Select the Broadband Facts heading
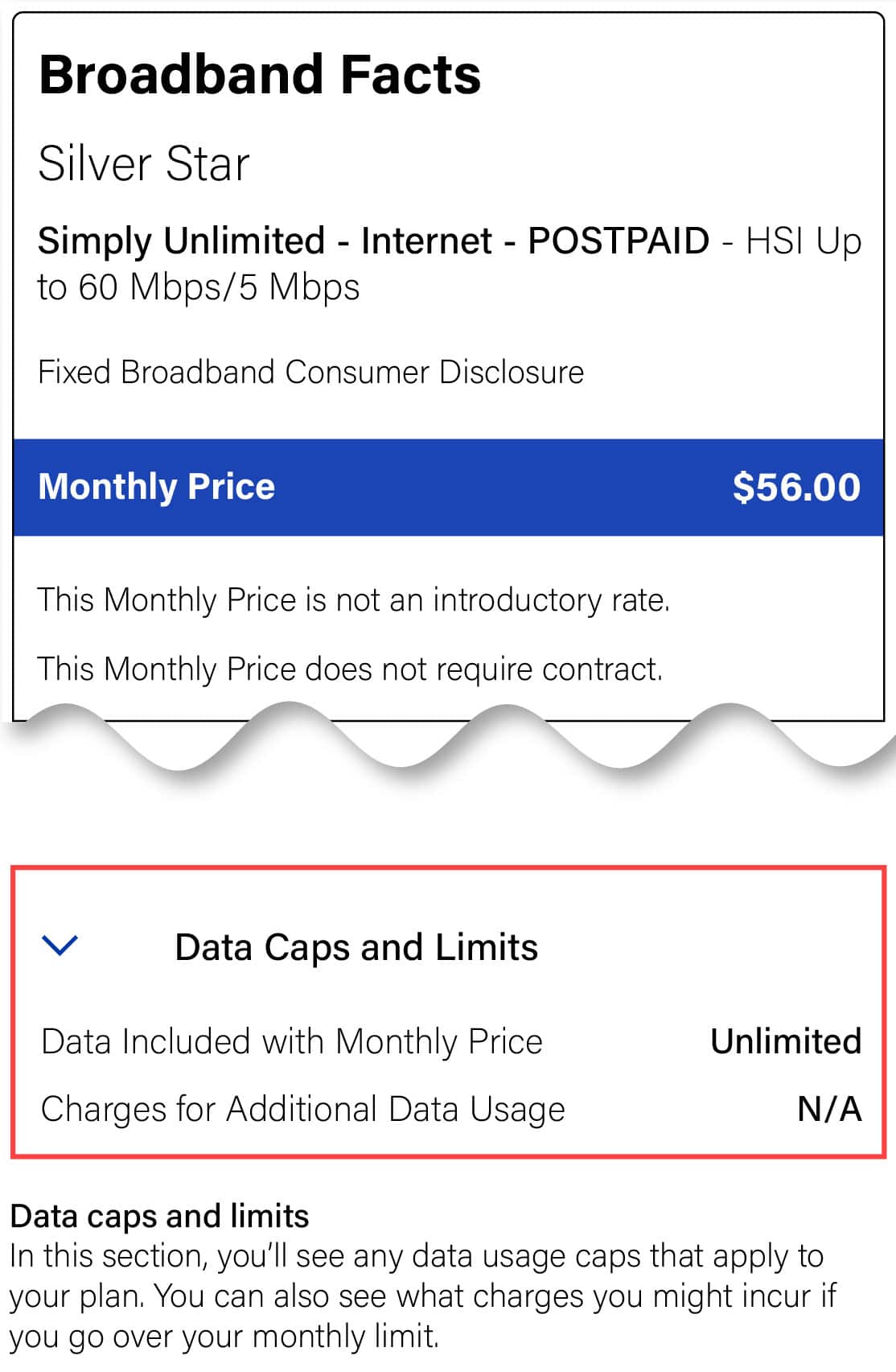The width and height of the screenshot is (896, 1372). coord(261,74)
